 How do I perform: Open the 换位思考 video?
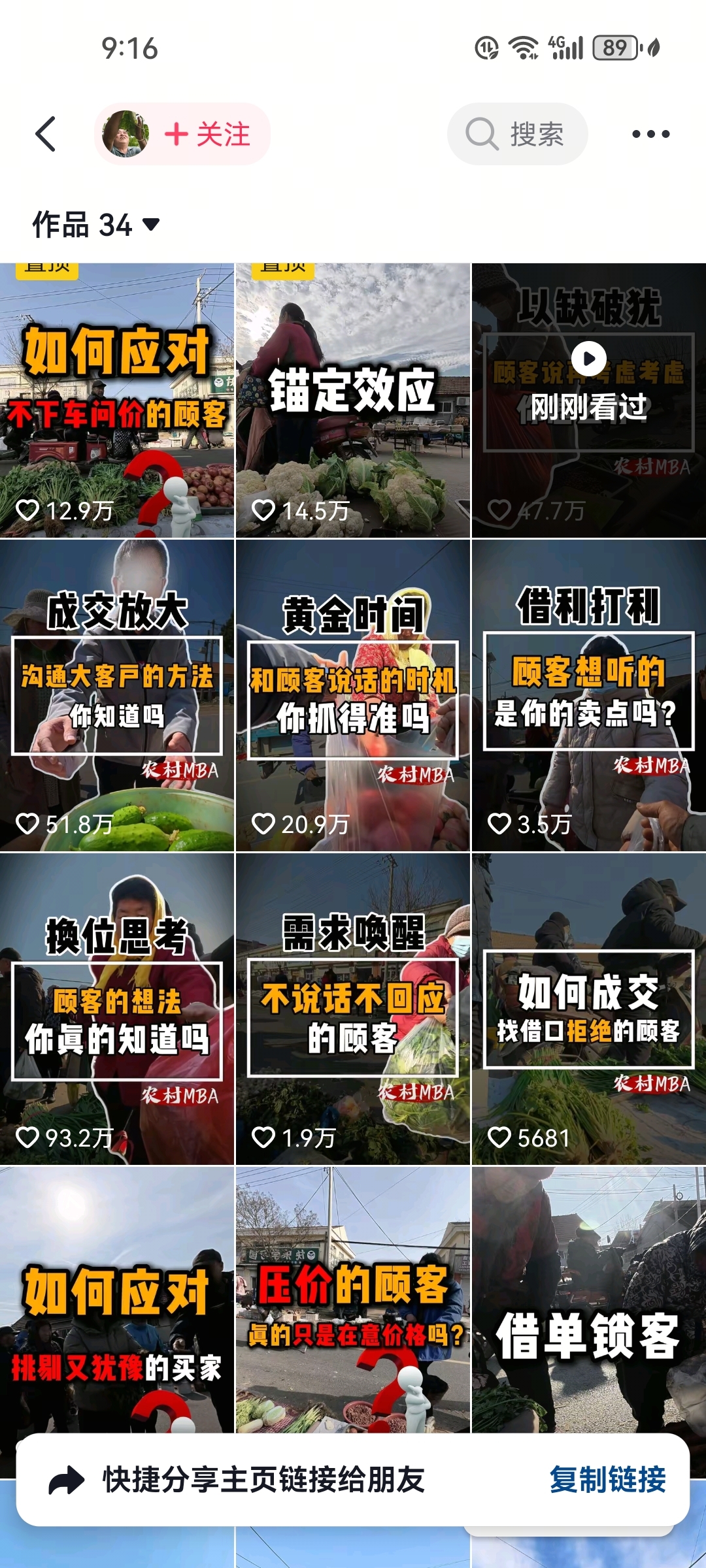pos(117,1009)
